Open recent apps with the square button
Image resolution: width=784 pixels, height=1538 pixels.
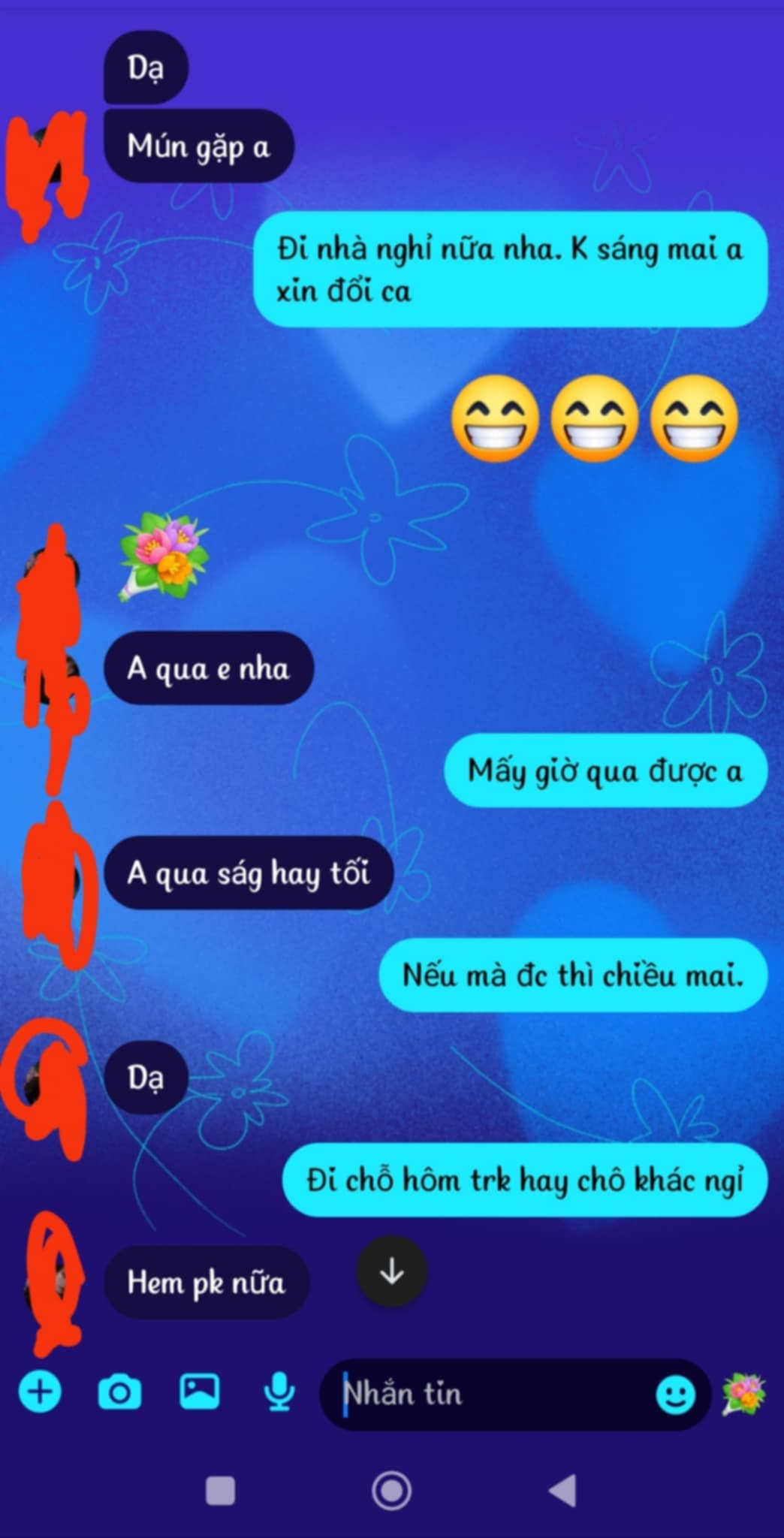[x=220, y=1491]
